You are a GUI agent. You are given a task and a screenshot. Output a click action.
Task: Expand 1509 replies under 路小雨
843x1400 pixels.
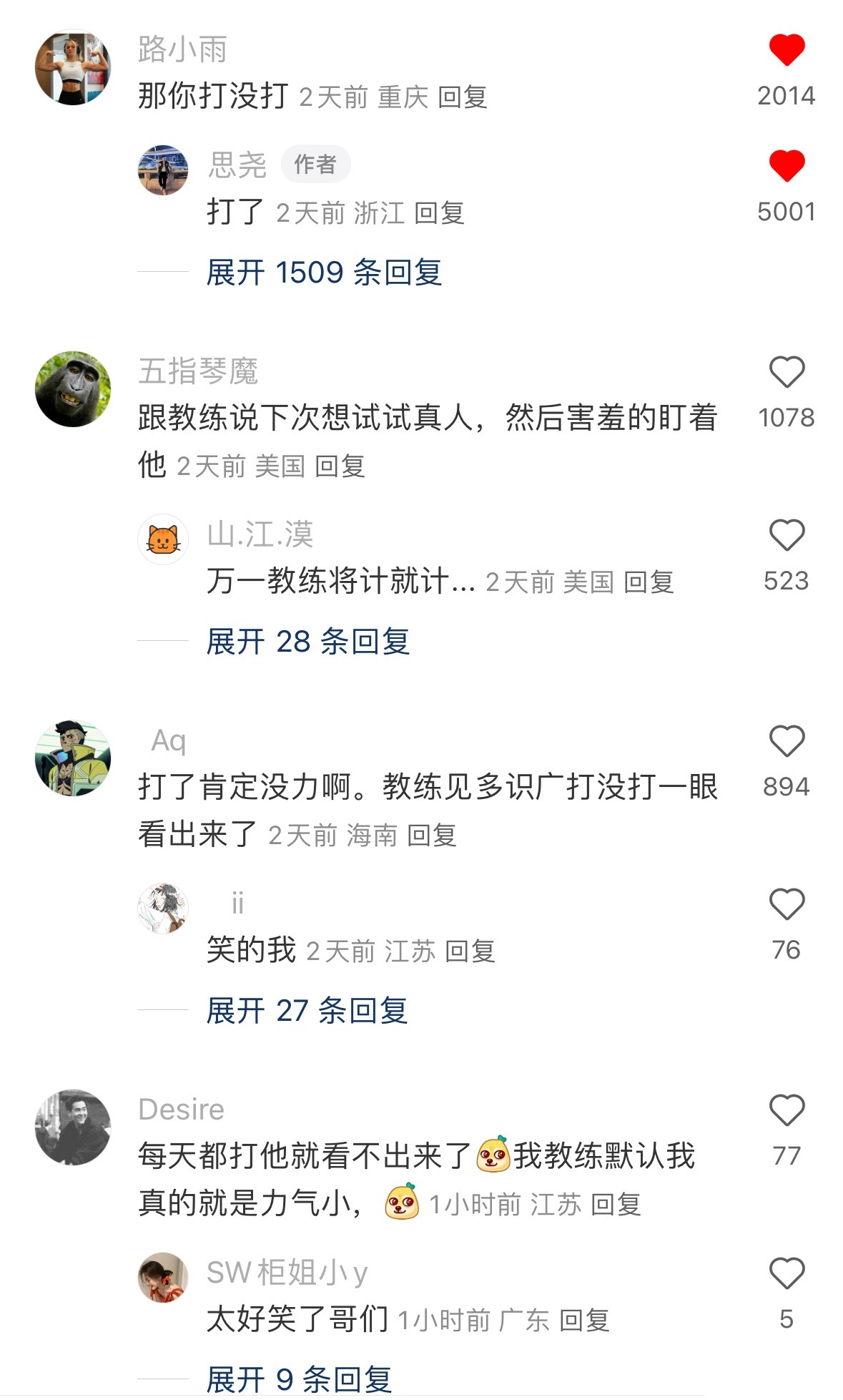click(x=323, y=273)
